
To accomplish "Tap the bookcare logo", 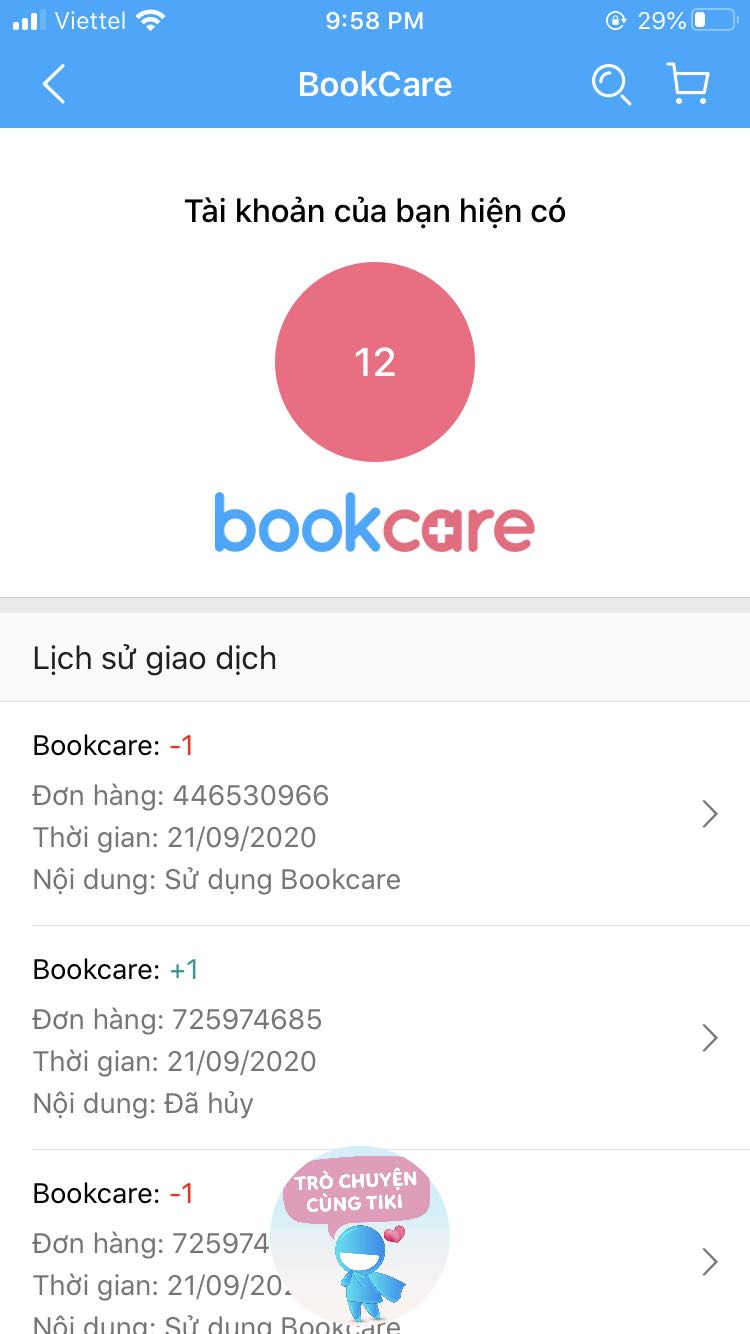I will pos(374,521).
